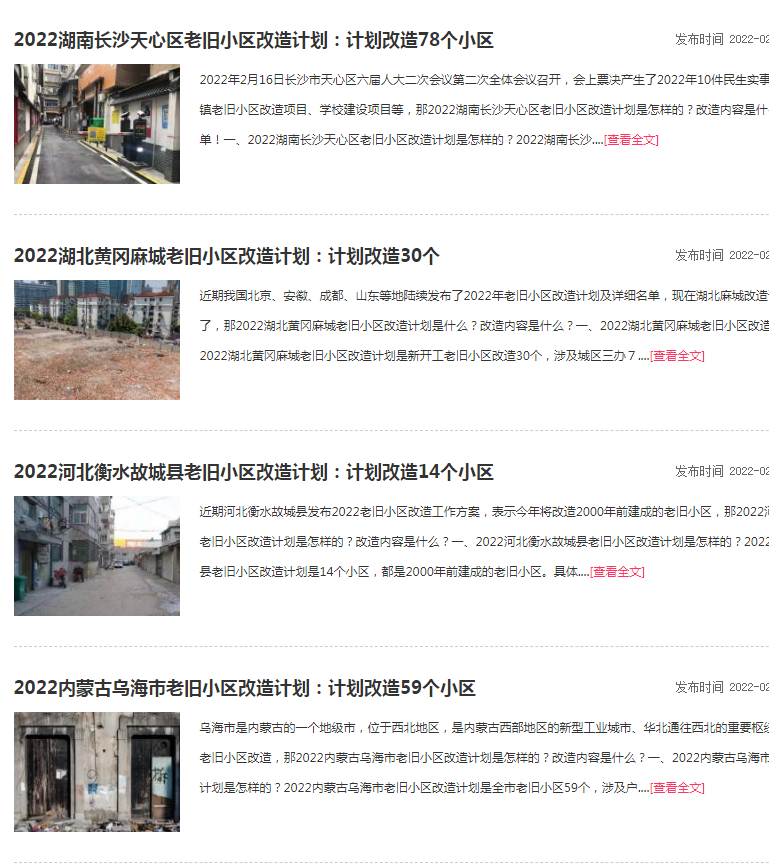Tap 查看全文 under the 黄冈麻城 article

point(677,356)
